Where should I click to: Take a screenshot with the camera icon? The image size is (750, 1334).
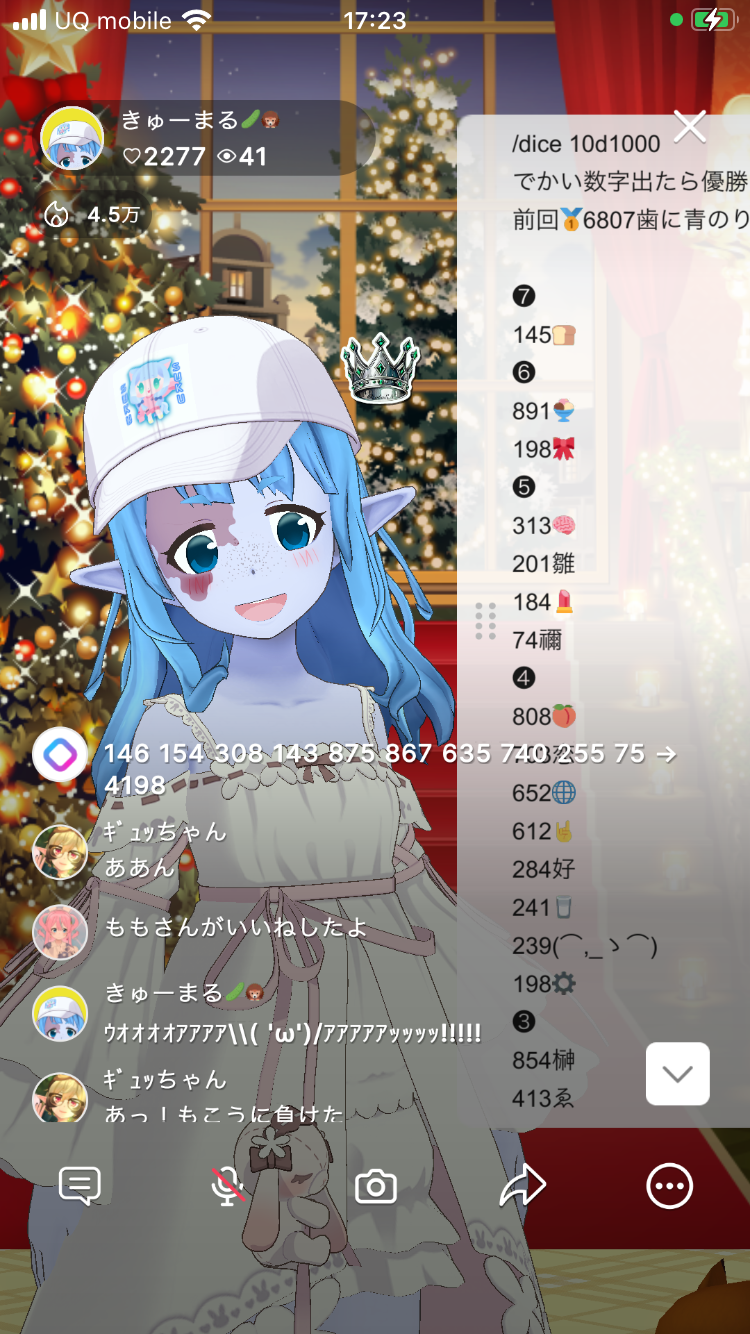click(x=376, y=1187)
